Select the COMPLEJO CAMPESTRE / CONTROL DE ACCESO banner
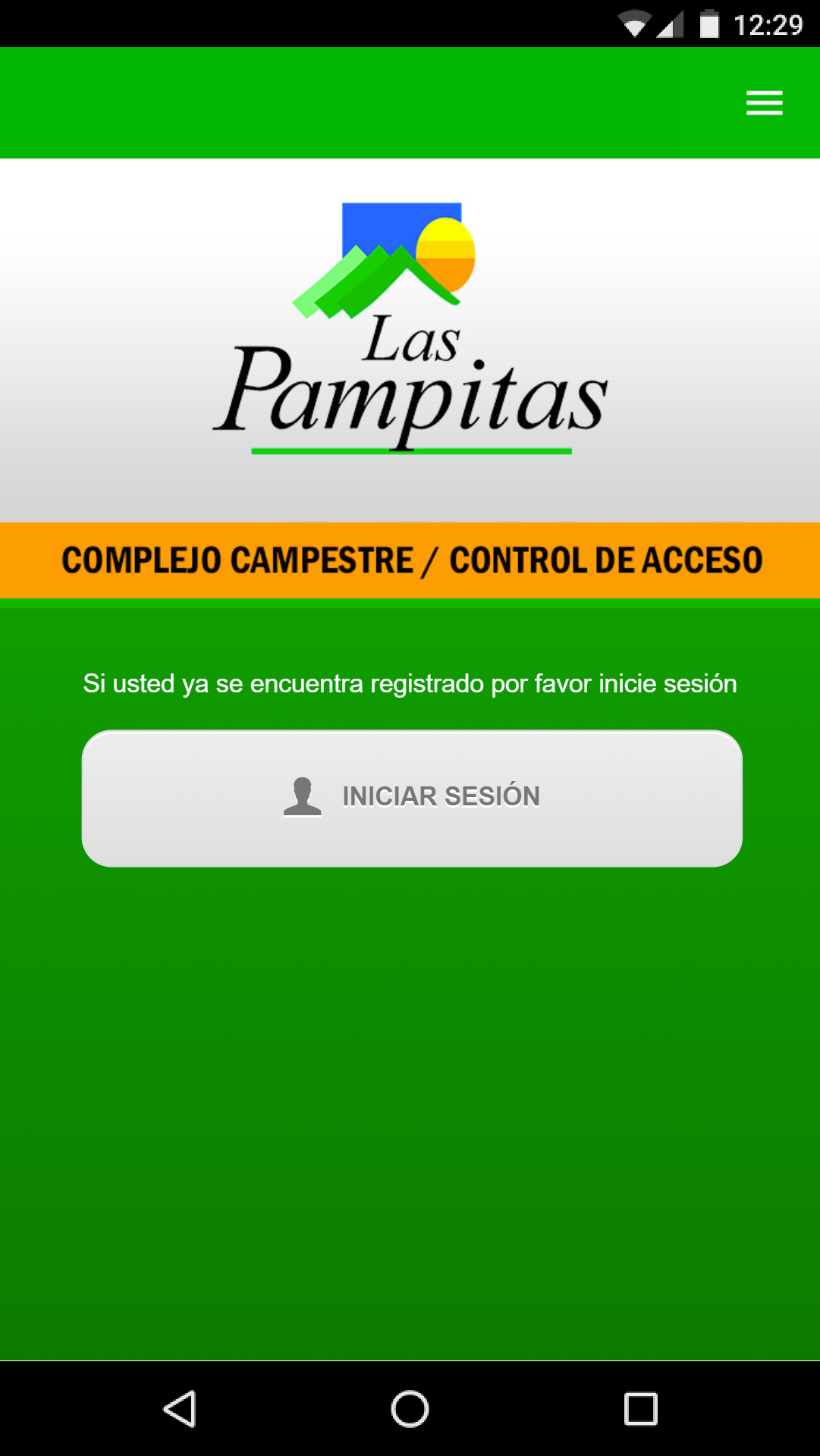 point(410,560)
